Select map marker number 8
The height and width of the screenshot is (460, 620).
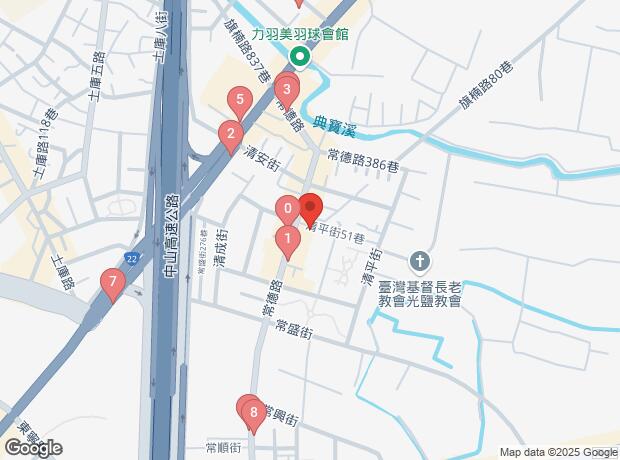click(254, 412)
